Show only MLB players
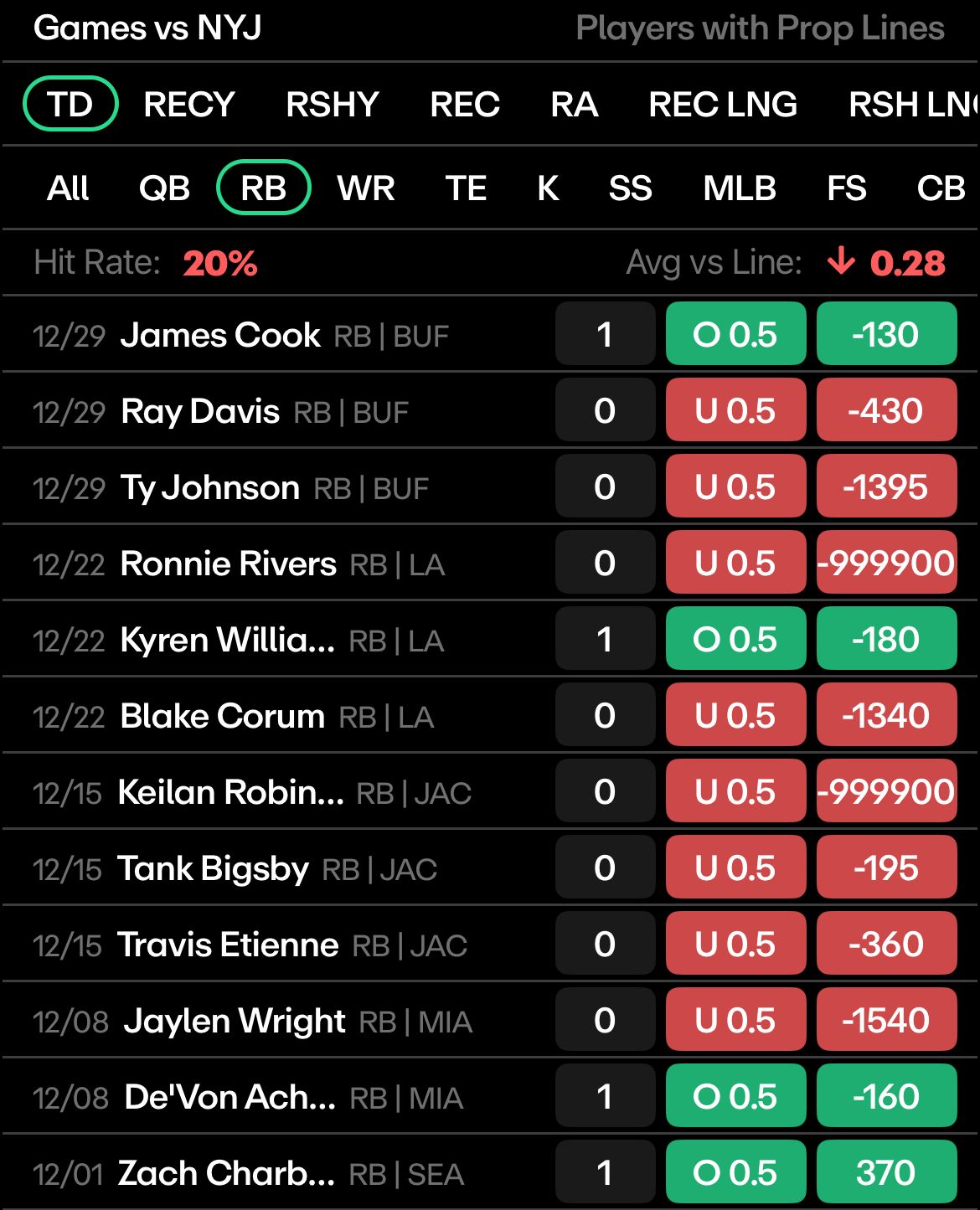This screenshot has width=980, height=1210. coord(740,188)
